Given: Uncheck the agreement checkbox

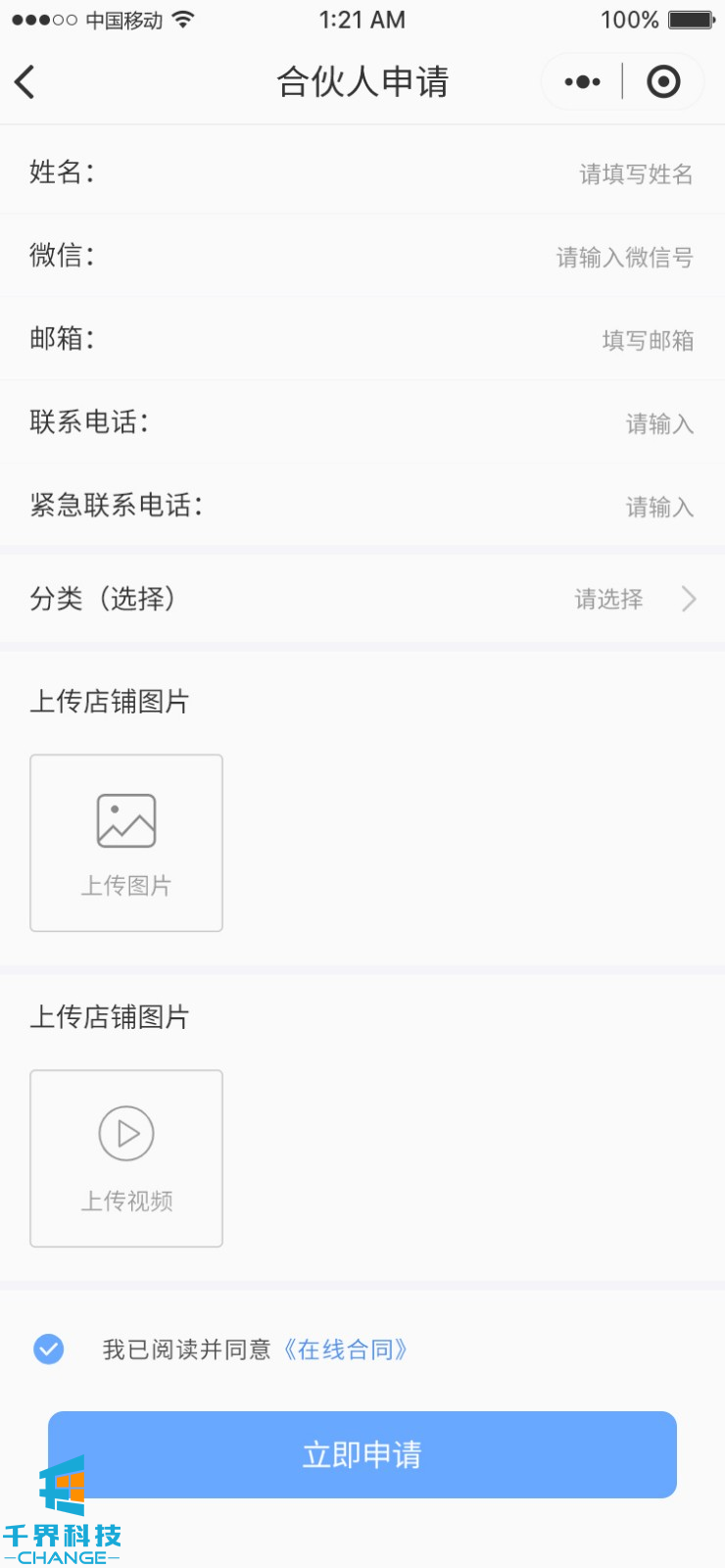Looking at the screenshot, I should pos(49,1349).
